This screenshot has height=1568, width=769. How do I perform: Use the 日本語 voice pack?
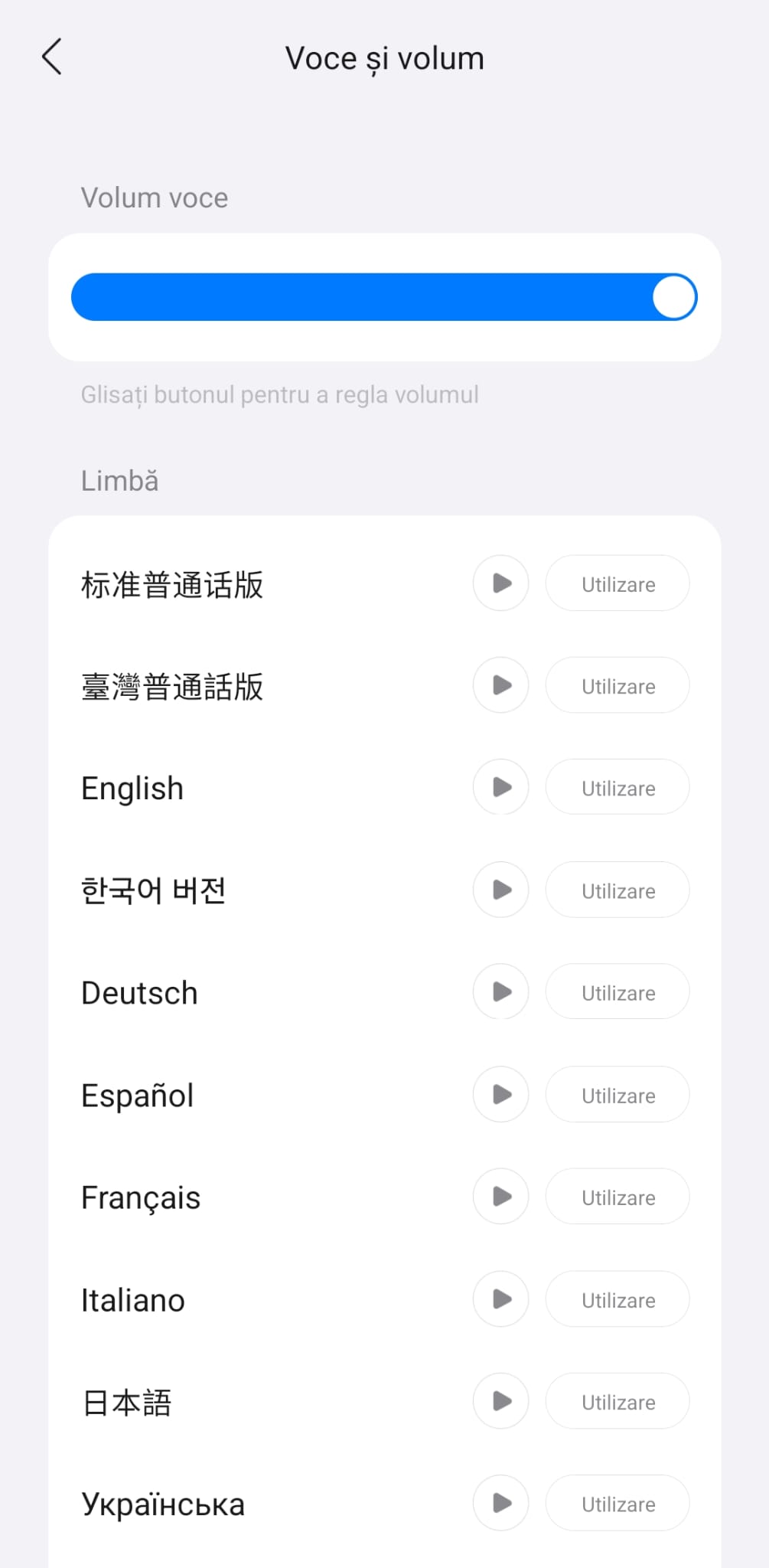(617, 1401)
